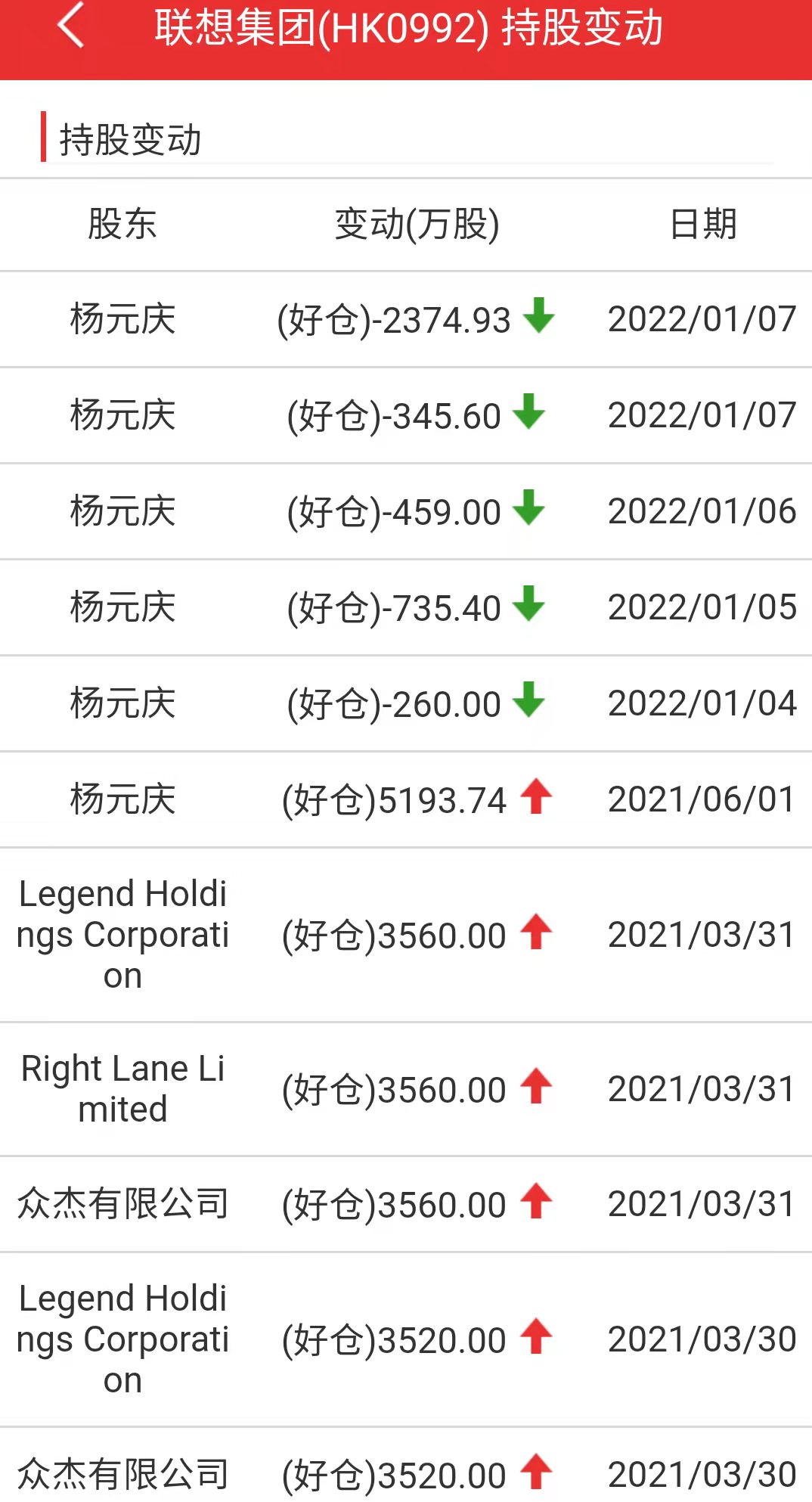Go back from the shareholding changes page
The image size is (812, 1502).
(x=70, y=26)
